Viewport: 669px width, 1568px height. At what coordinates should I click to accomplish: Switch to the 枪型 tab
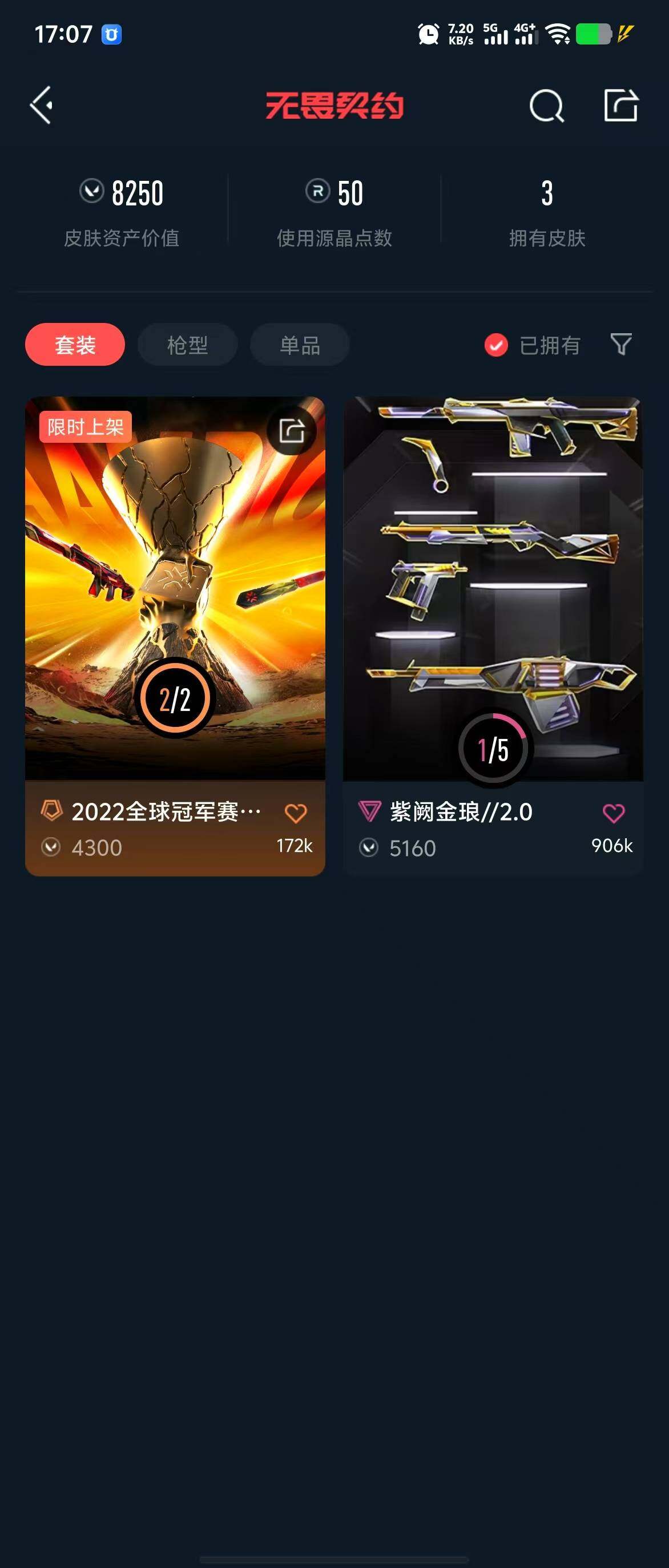(x=187, y=345)
